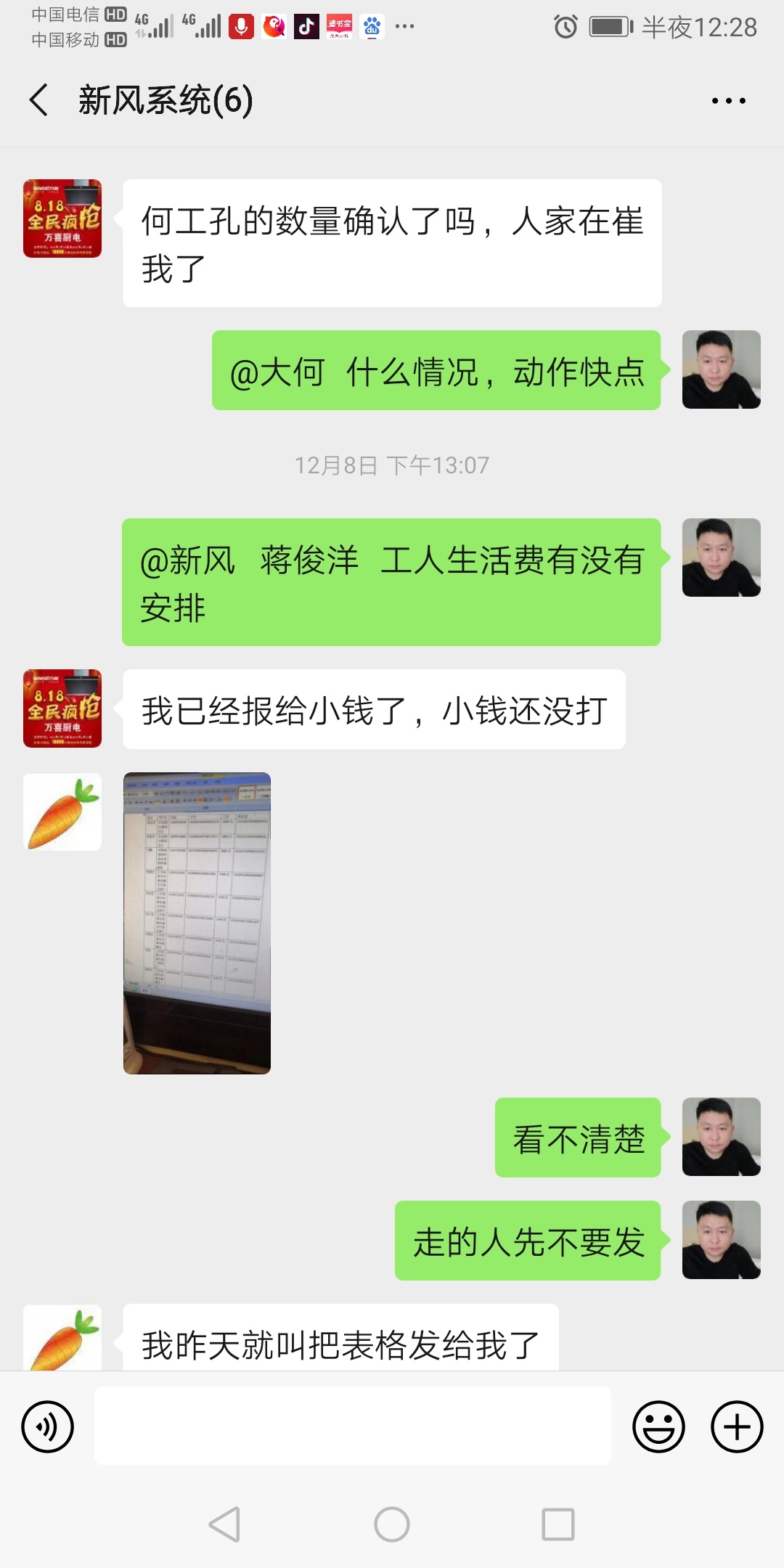Open the emoji picker
The height and width of the screenshot is (1568, 784).
click(x=658, y=1426)
